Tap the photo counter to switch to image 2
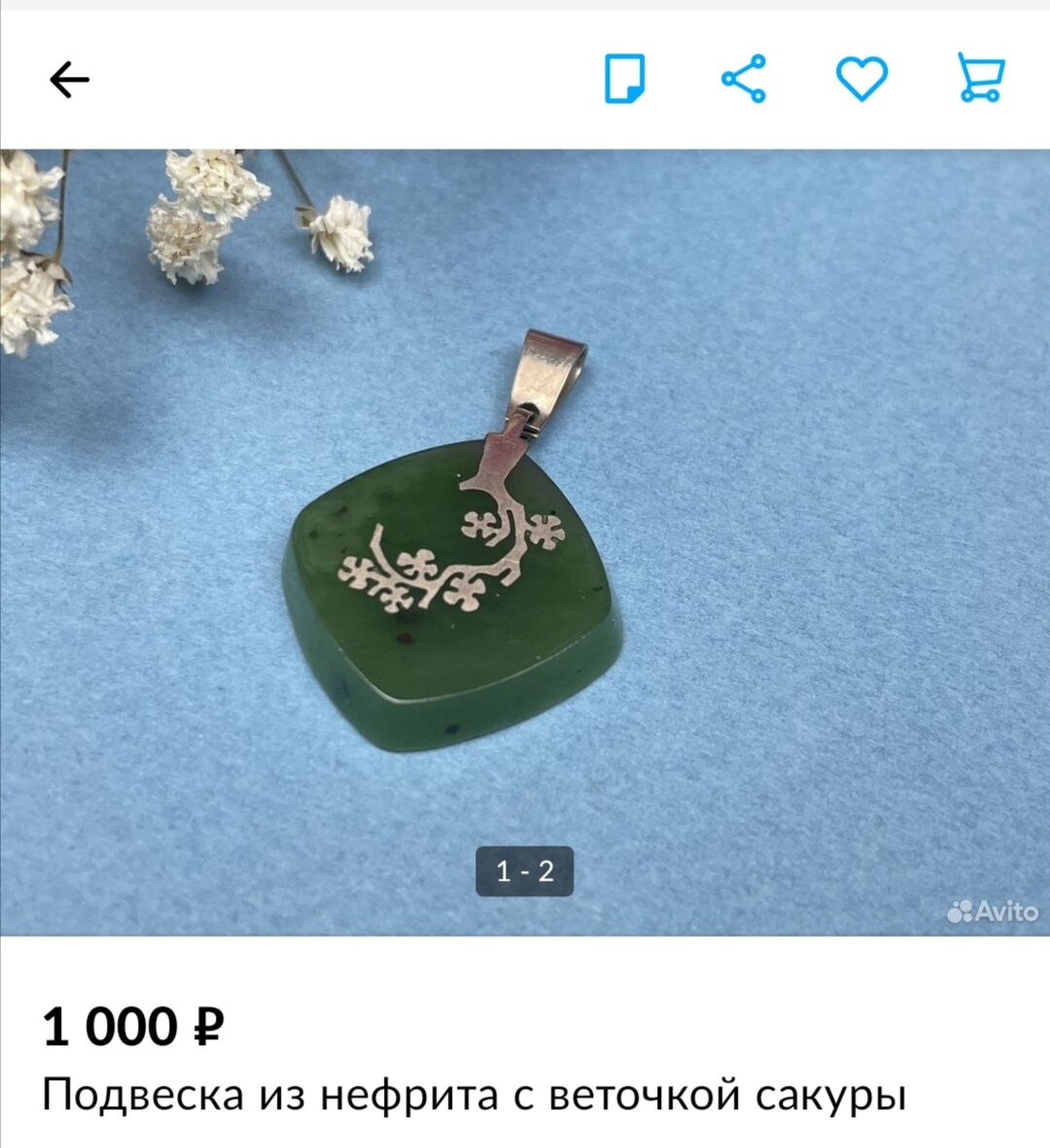 (x=525, y=872)
